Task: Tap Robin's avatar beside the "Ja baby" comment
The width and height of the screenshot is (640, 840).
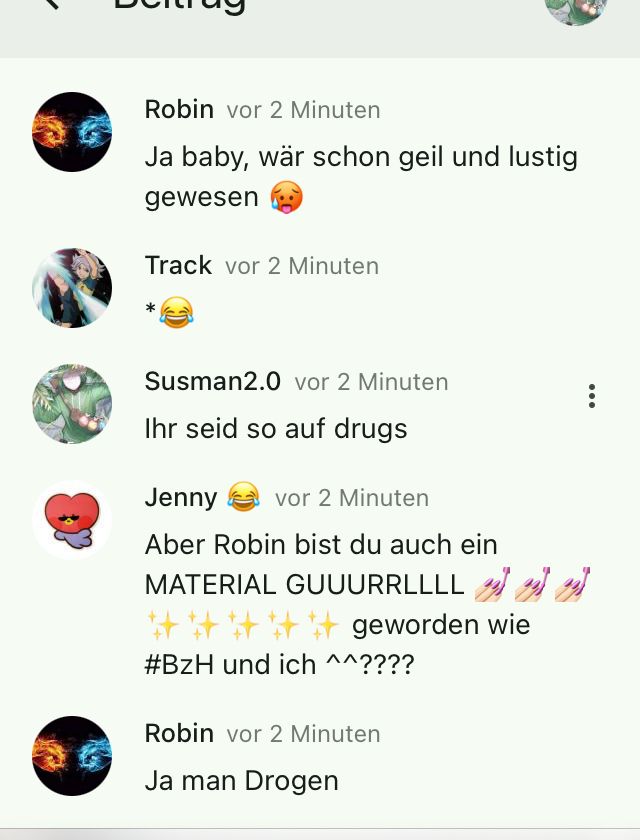Action: click(x=72, y=132)
